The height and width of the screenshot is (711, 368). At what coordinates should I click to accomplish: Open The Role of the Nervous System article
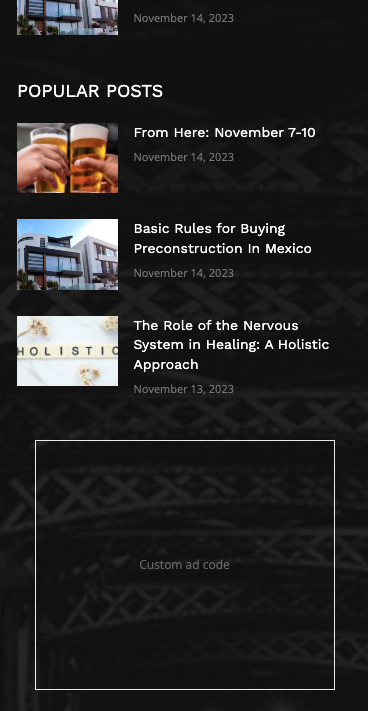pyautogui.click(x=231, y=345)
